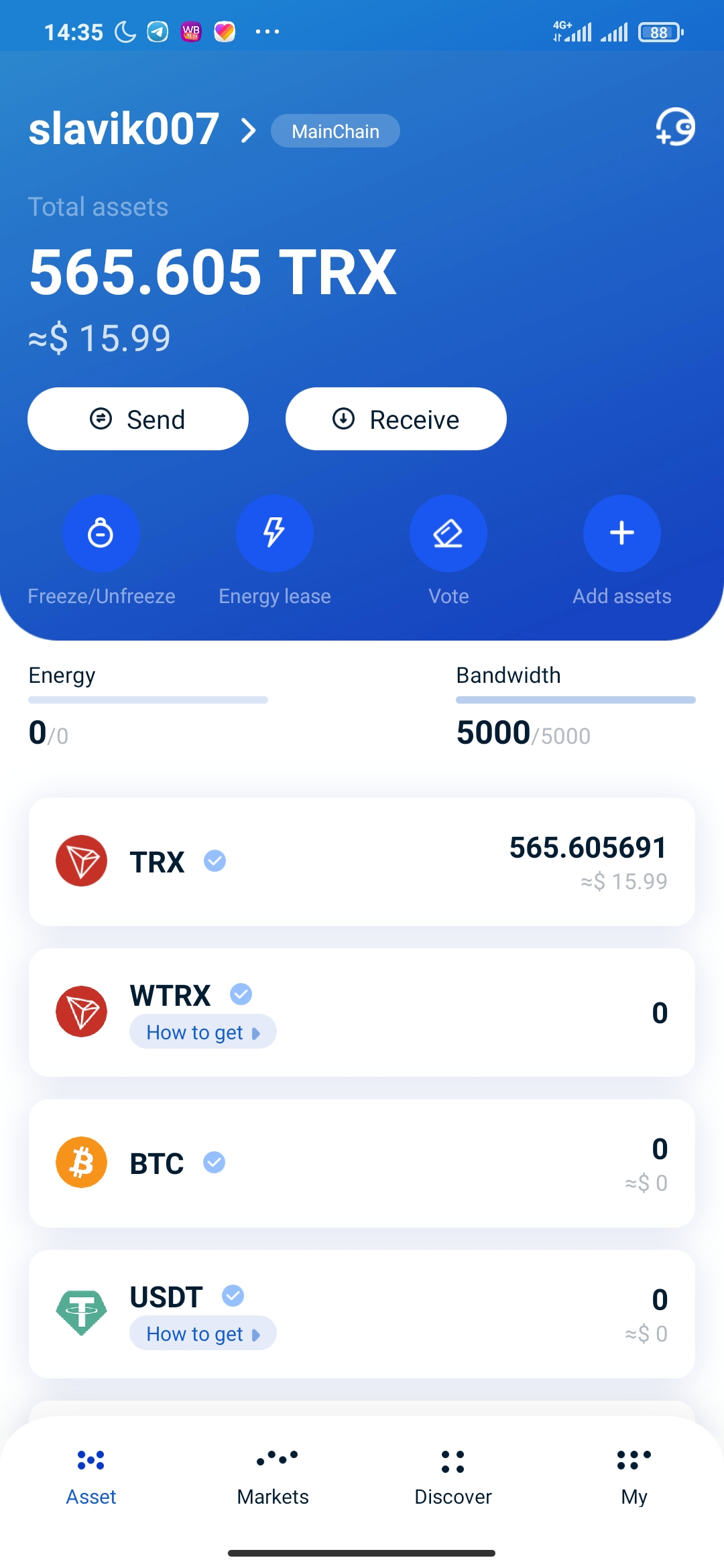Go to the My tab
This screenshot has height=1568, width=724.
(x=634, y=1478)
